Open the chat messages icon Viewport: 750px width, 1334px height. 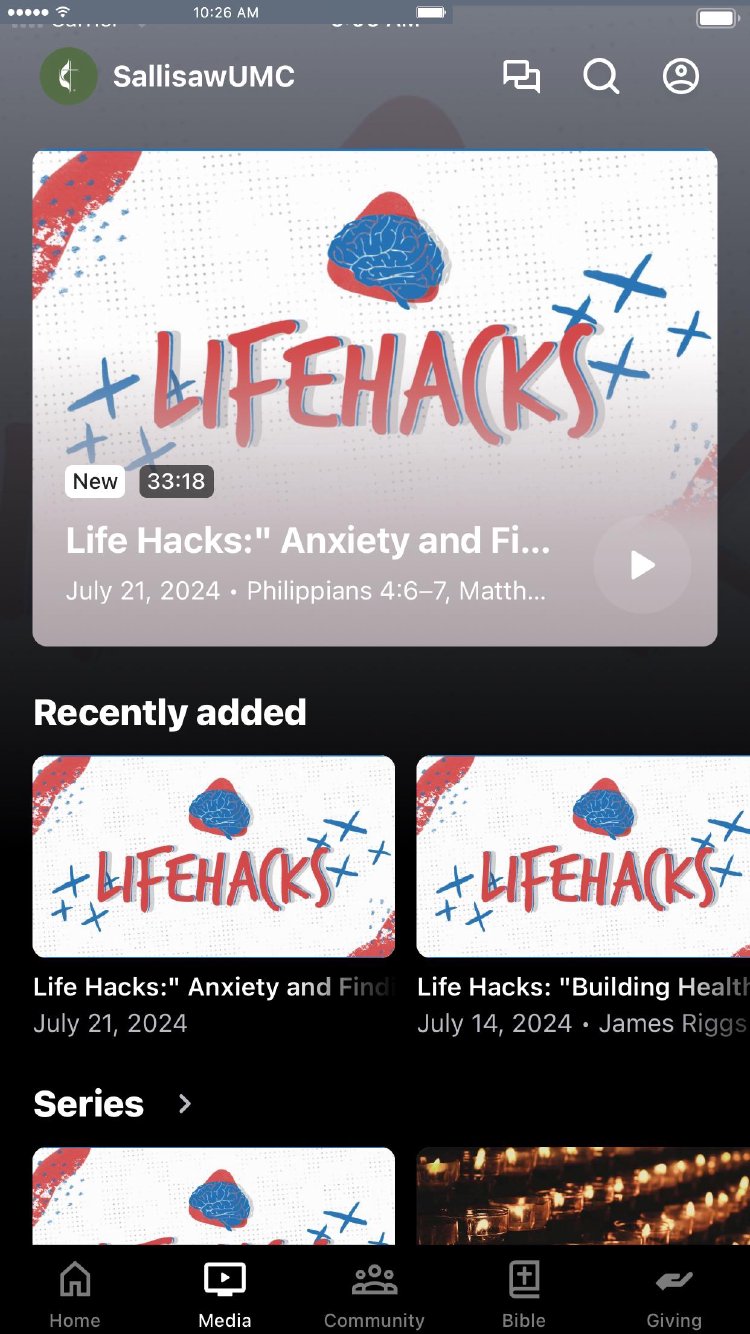521,77
